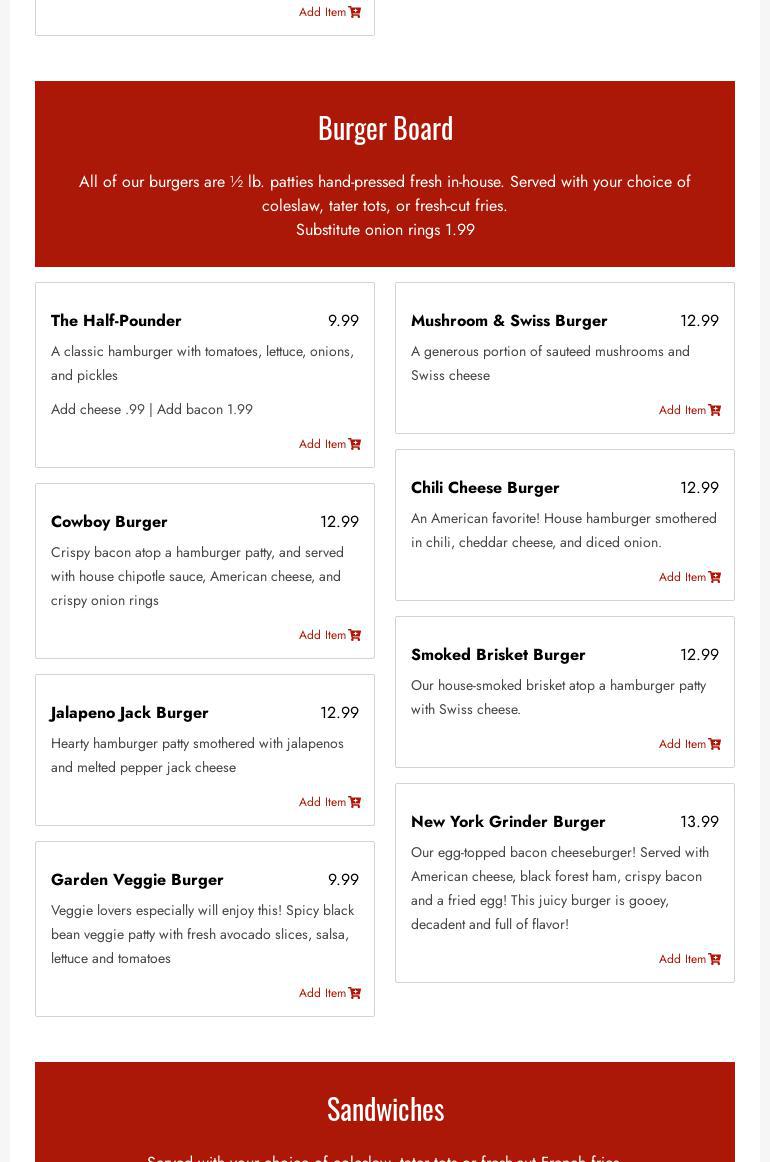The width and height of the screenshot is (770, 1162).
Task: Add New York Grinder Burger to the order
Action: point(689,959)
